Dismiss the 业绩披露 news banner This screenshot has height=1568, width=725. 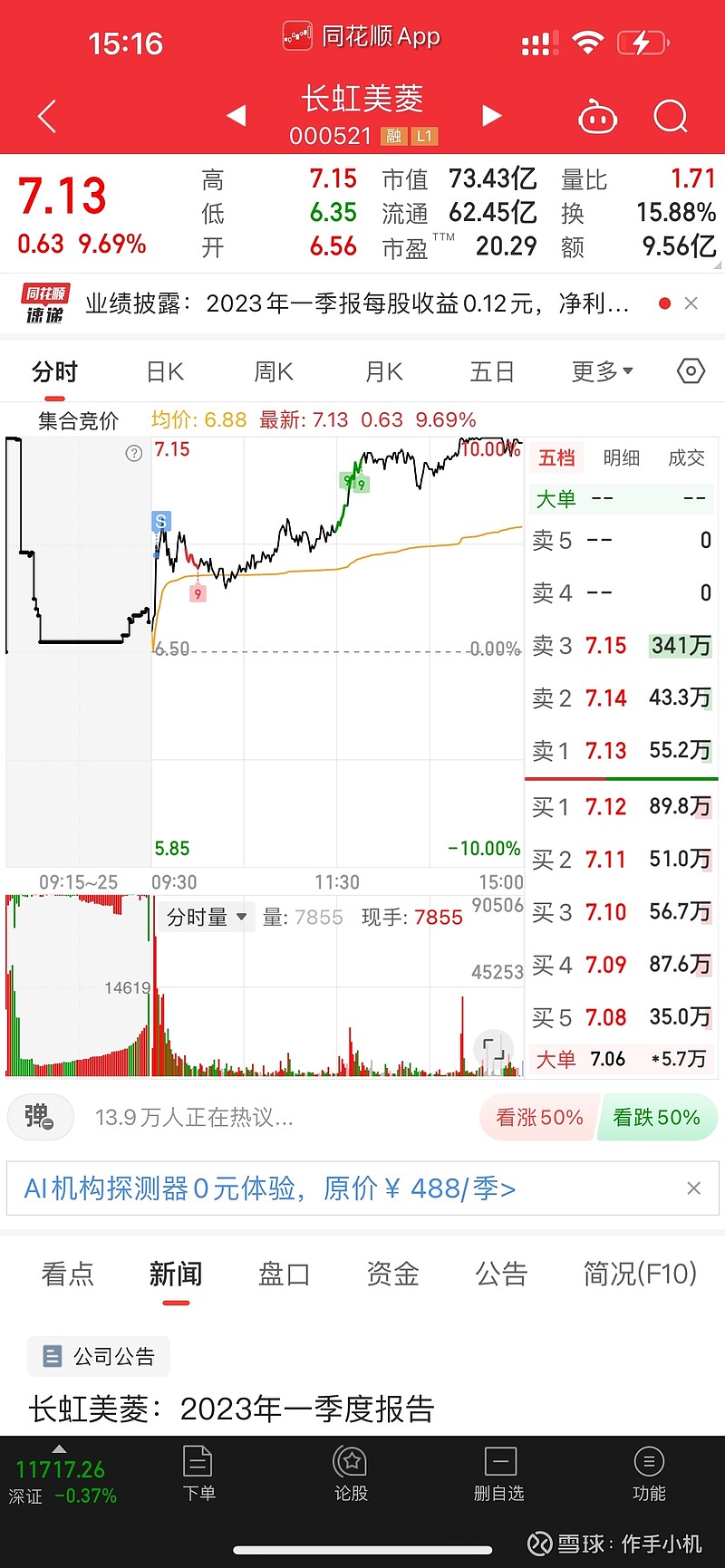tap(691, 303)
